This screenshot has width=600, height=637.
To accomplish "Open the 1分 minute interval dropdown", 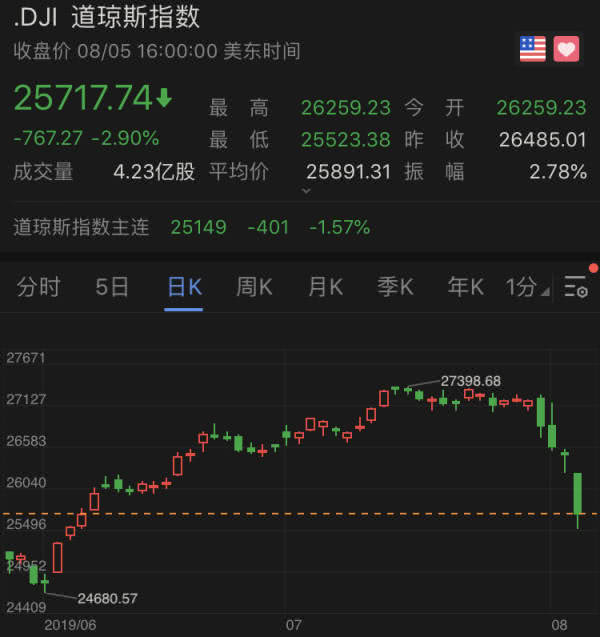I will [x=526, y=288].
